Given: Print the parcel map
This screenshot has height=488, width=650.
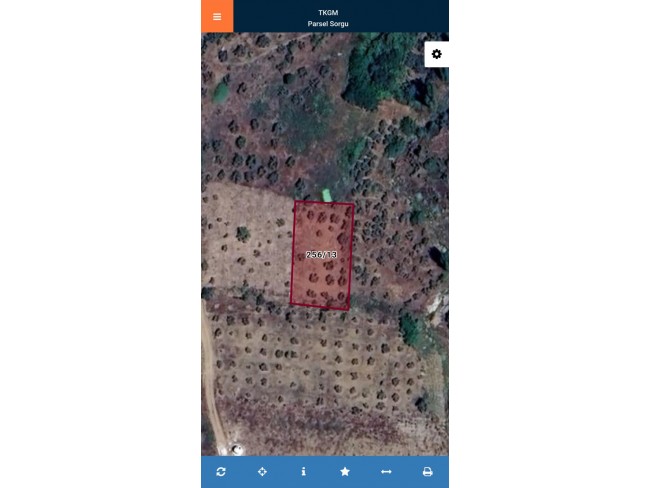Looking at the screenshot, I should click(x=427, y=471).
